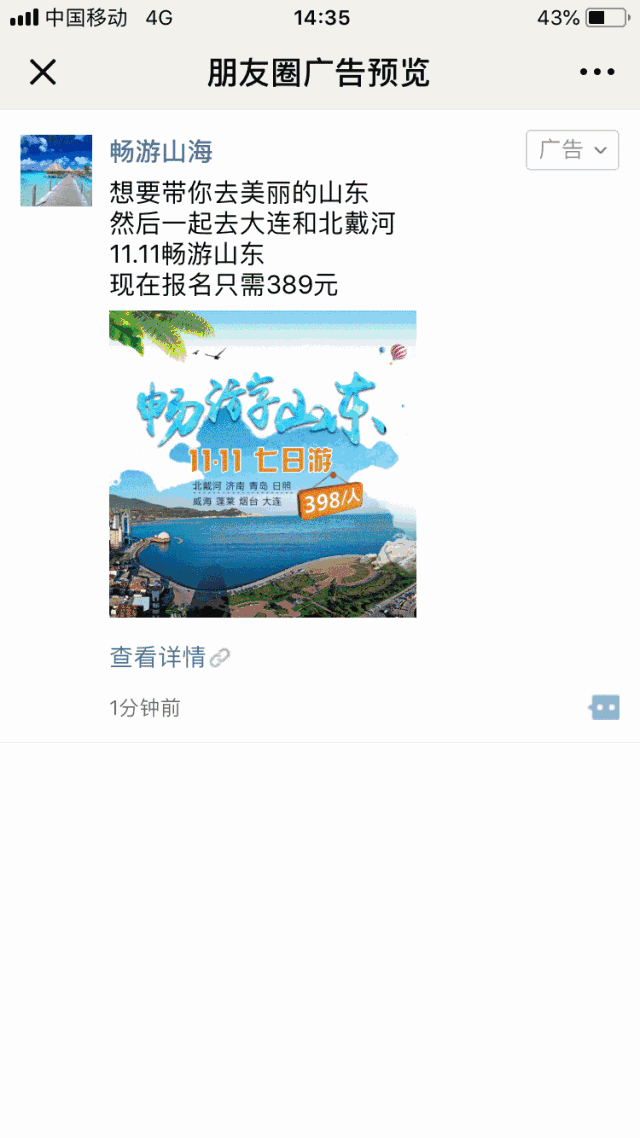640x1138 pixels.
Task: Expand the 广告 dropdown
Action: (x=572, y=150)
